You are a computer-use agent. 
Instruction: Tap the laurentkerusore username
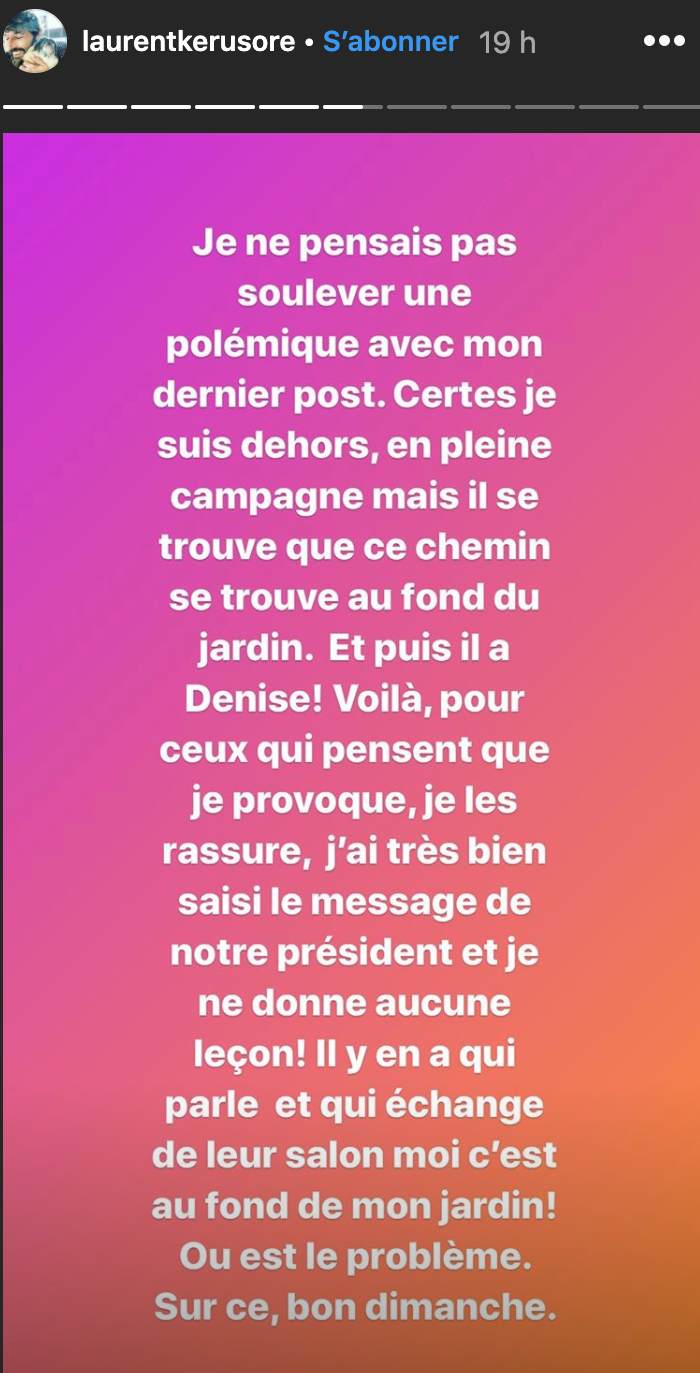pos(188,42)
